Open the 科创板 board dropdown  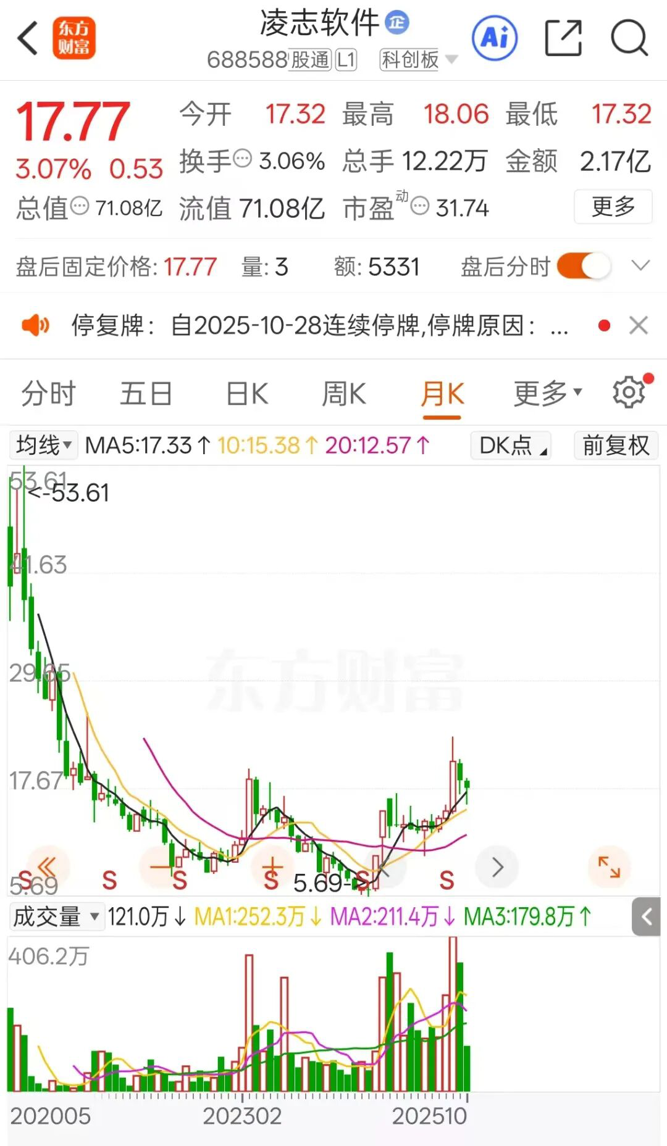(x=419, y=60)
